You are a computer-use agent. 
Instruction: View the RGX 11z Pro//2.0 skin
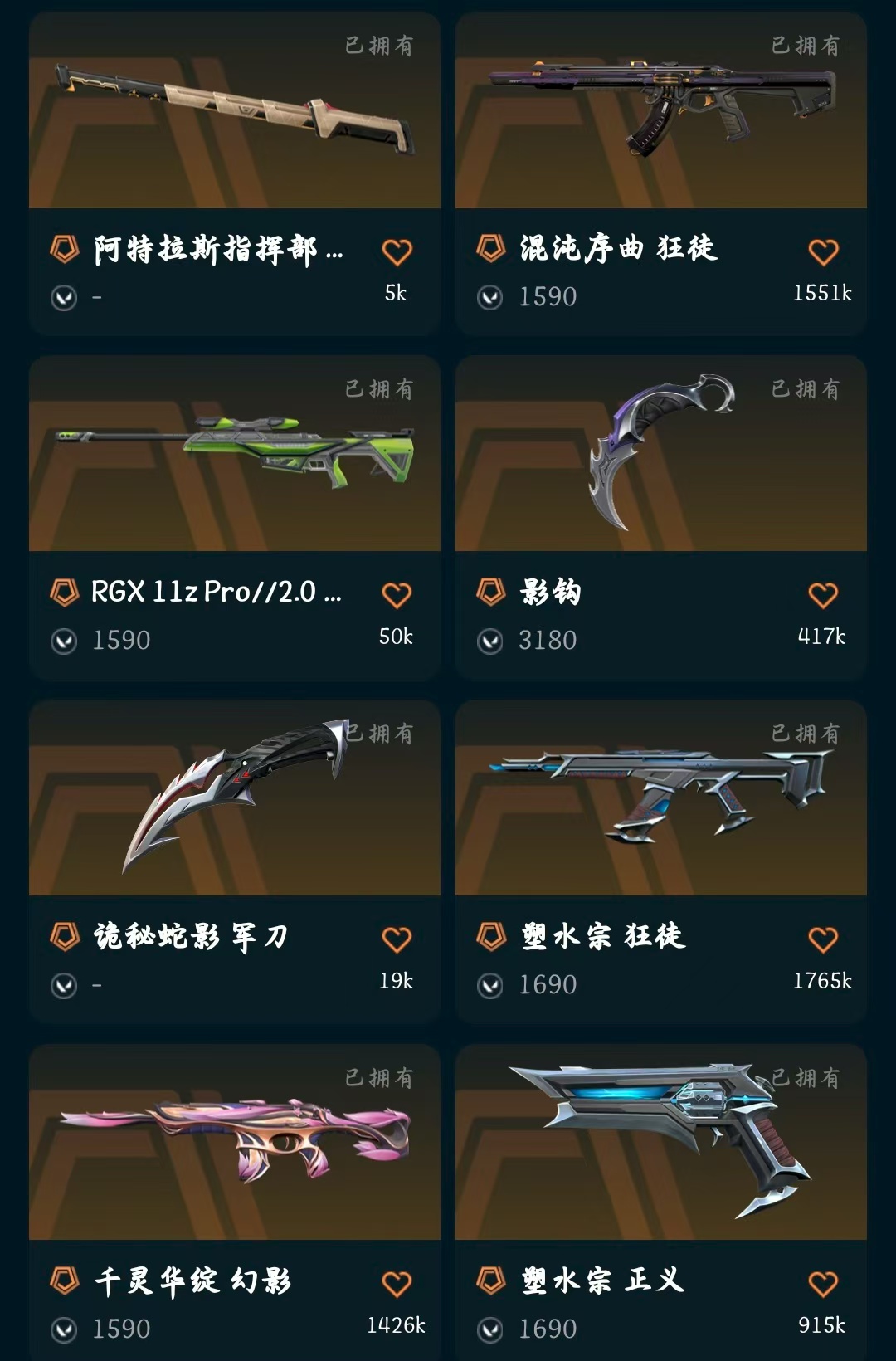click(235, 518)
